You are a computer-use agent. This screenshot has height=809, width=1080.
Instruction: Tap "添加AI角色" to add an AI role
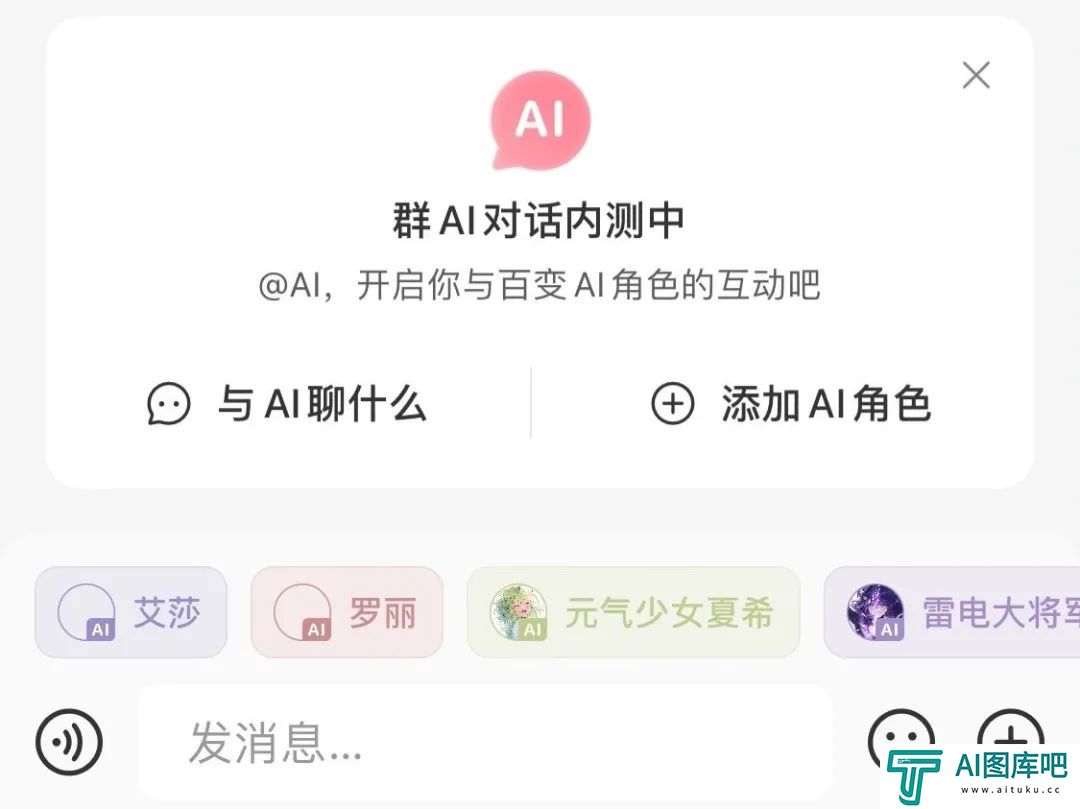pos(790,404)
